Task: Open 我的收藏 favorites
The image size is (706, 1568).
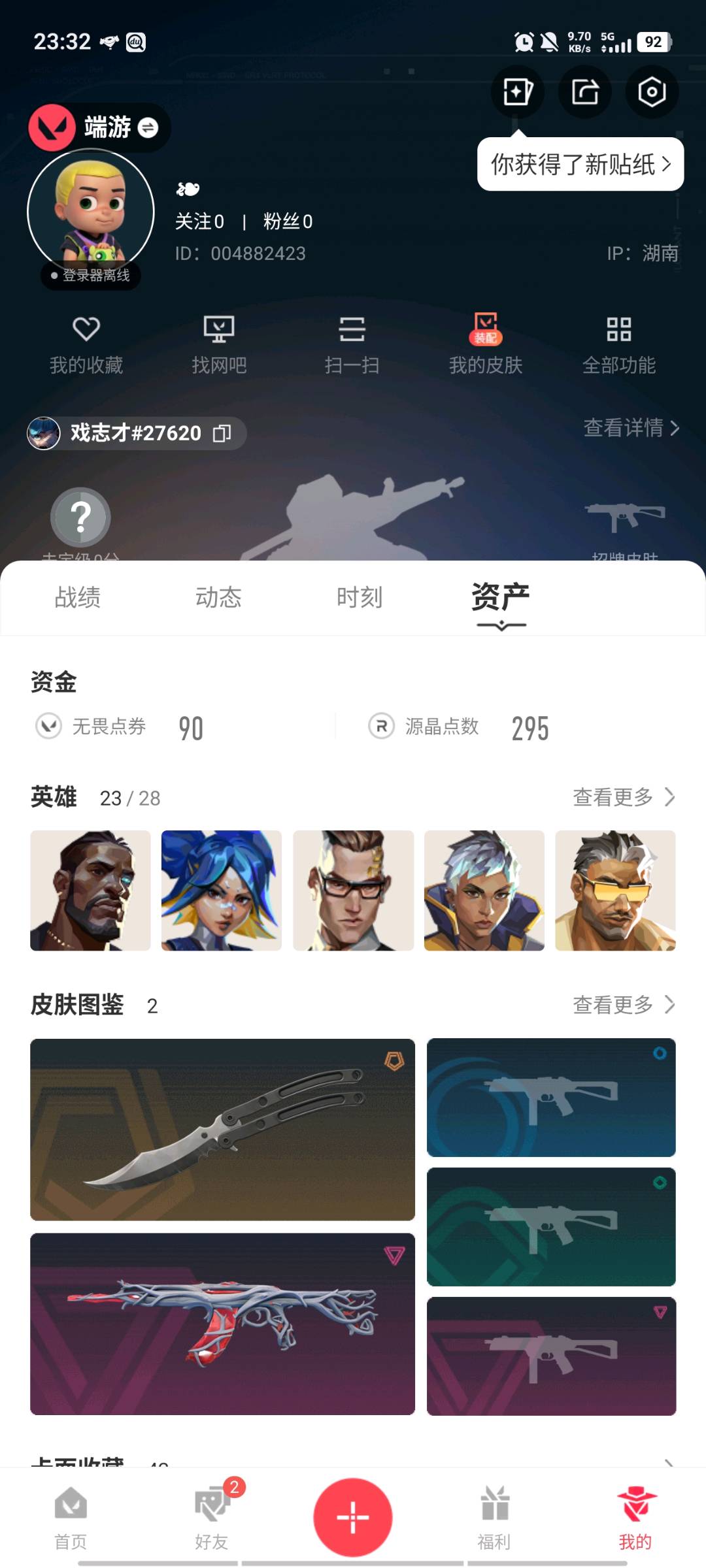Action: coord(86,344)
